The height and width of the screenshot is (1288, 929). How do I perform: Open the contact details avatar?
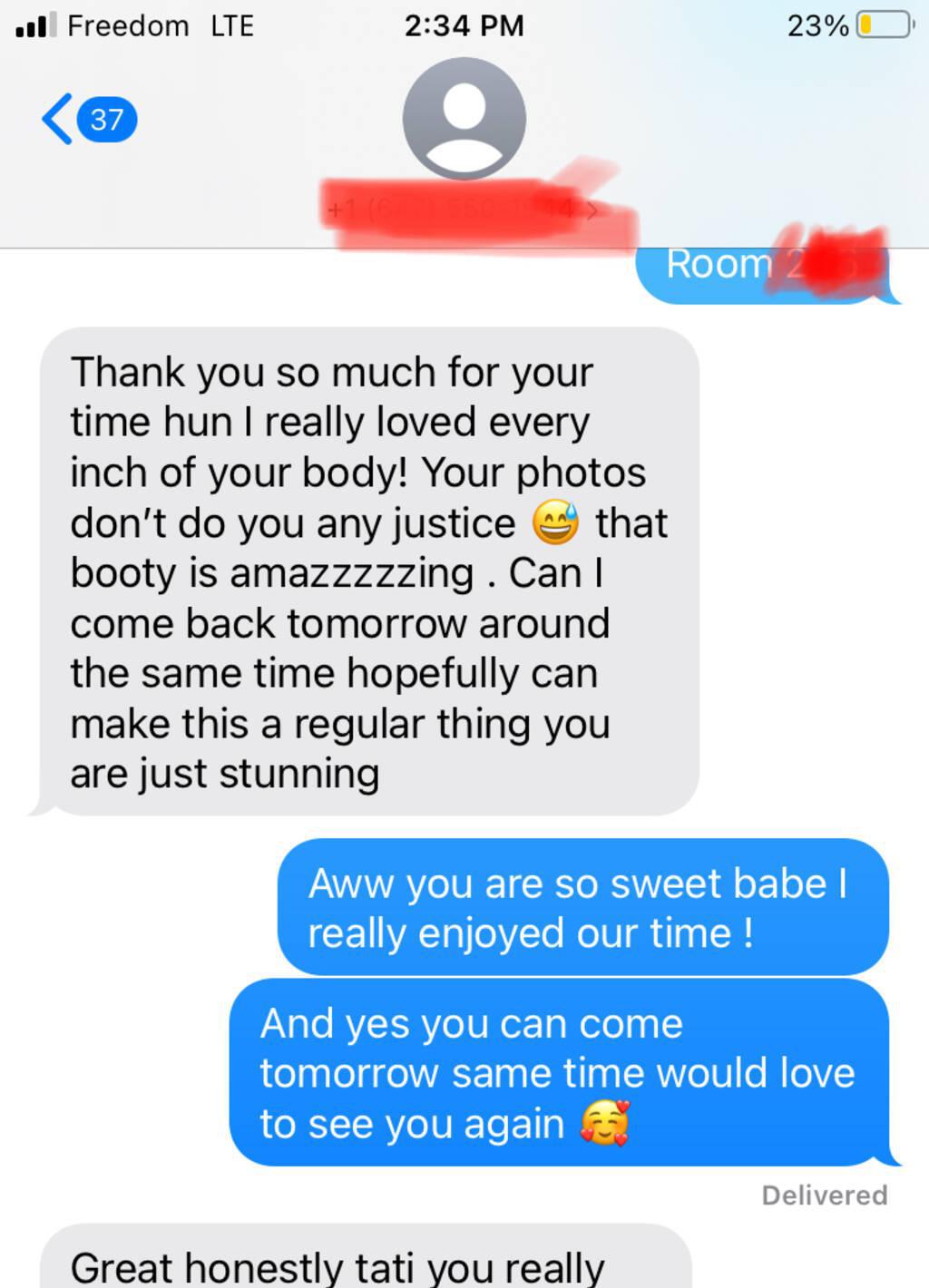(464, 119)
